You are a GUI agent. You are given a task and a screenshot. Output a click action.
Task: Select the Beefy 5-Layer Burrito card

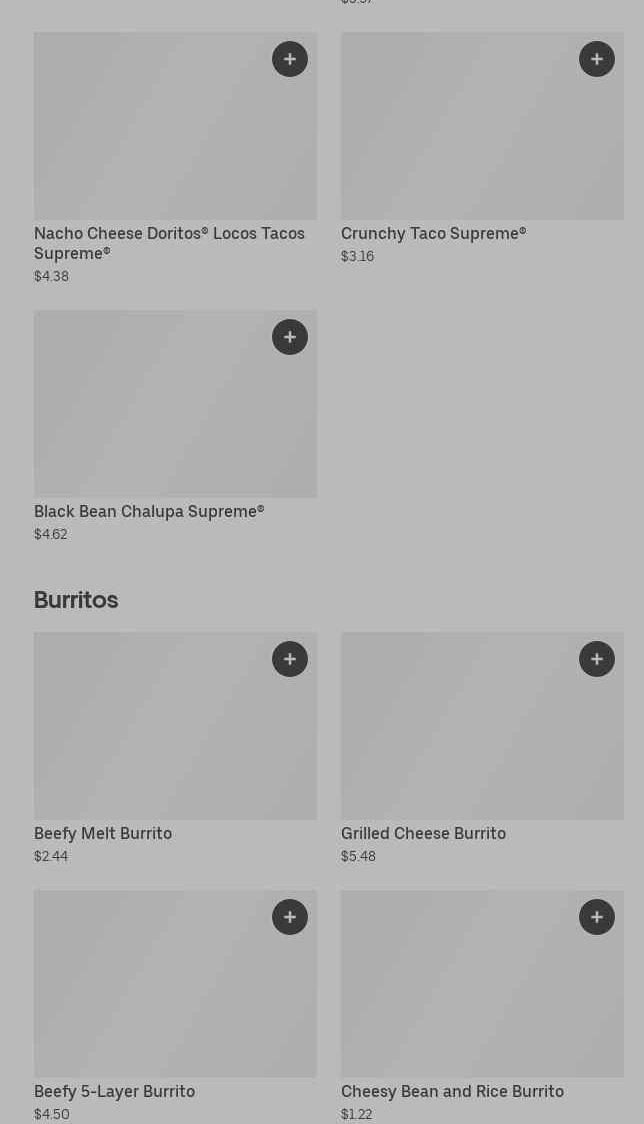pos(150,995)
